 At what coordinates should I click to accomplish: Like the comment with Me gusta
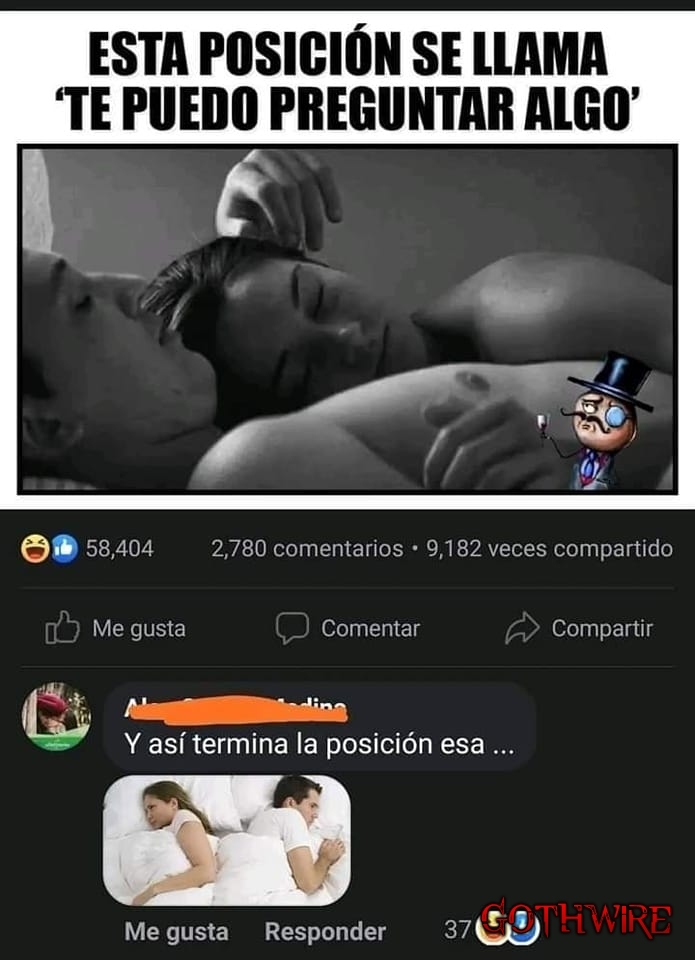coord(176,931)
